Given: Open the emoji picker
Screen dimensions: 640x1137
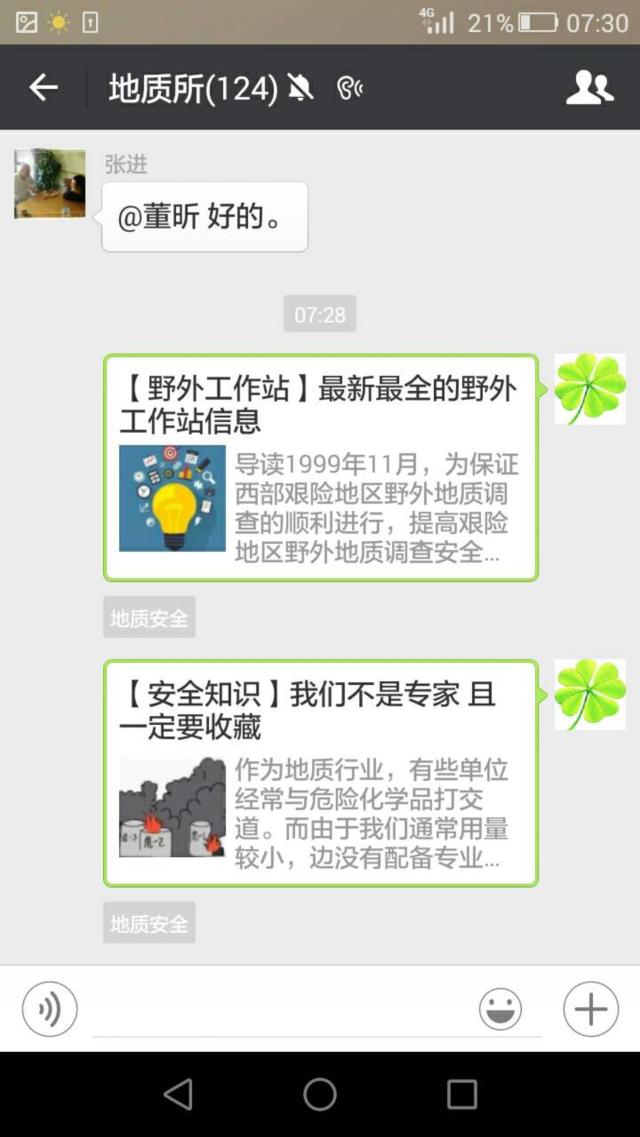Looking at the screenshot, I should coord(500,1009).
